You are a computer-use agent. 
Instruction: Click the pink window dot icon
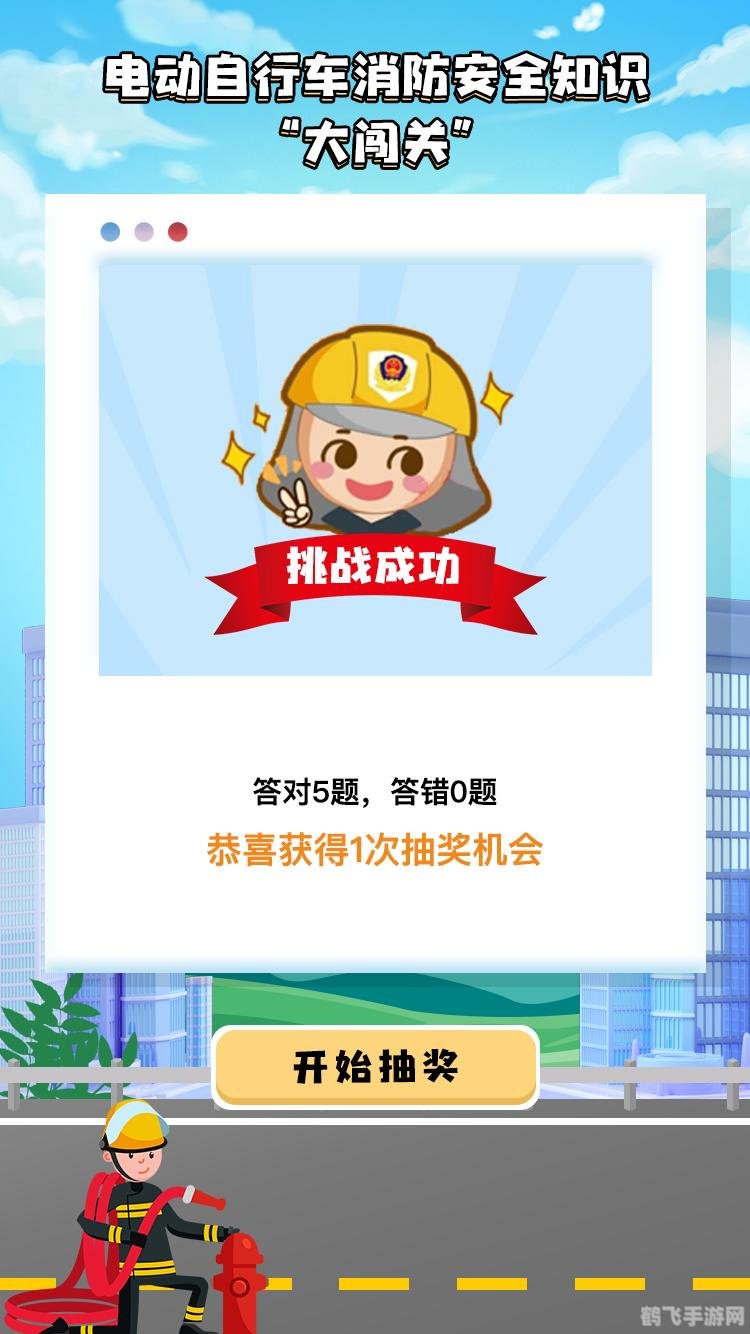[144, 231]
